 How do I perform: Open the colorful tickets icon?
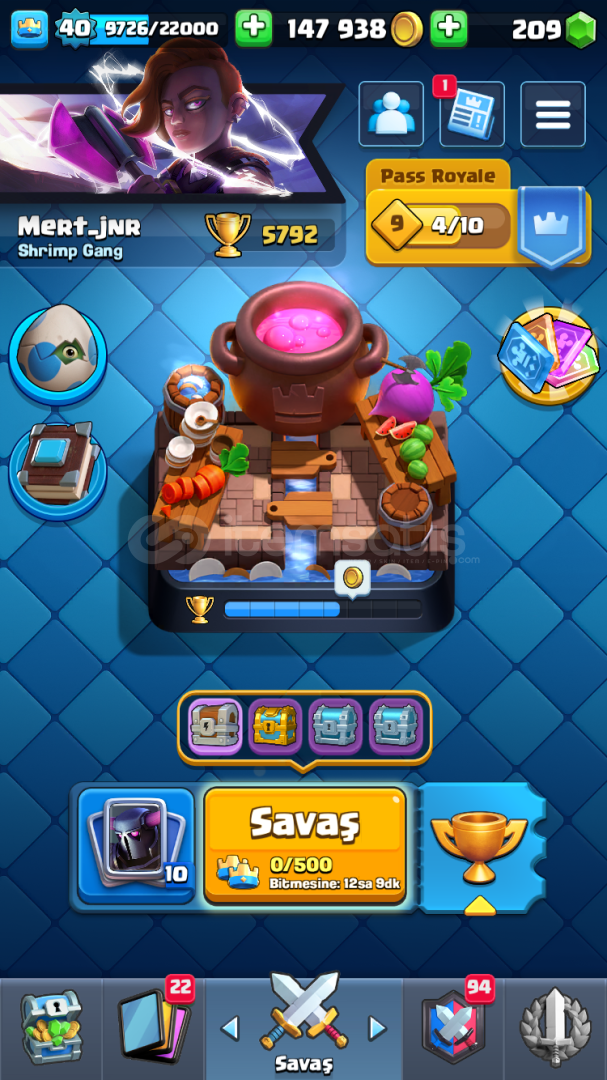[549, 355]
